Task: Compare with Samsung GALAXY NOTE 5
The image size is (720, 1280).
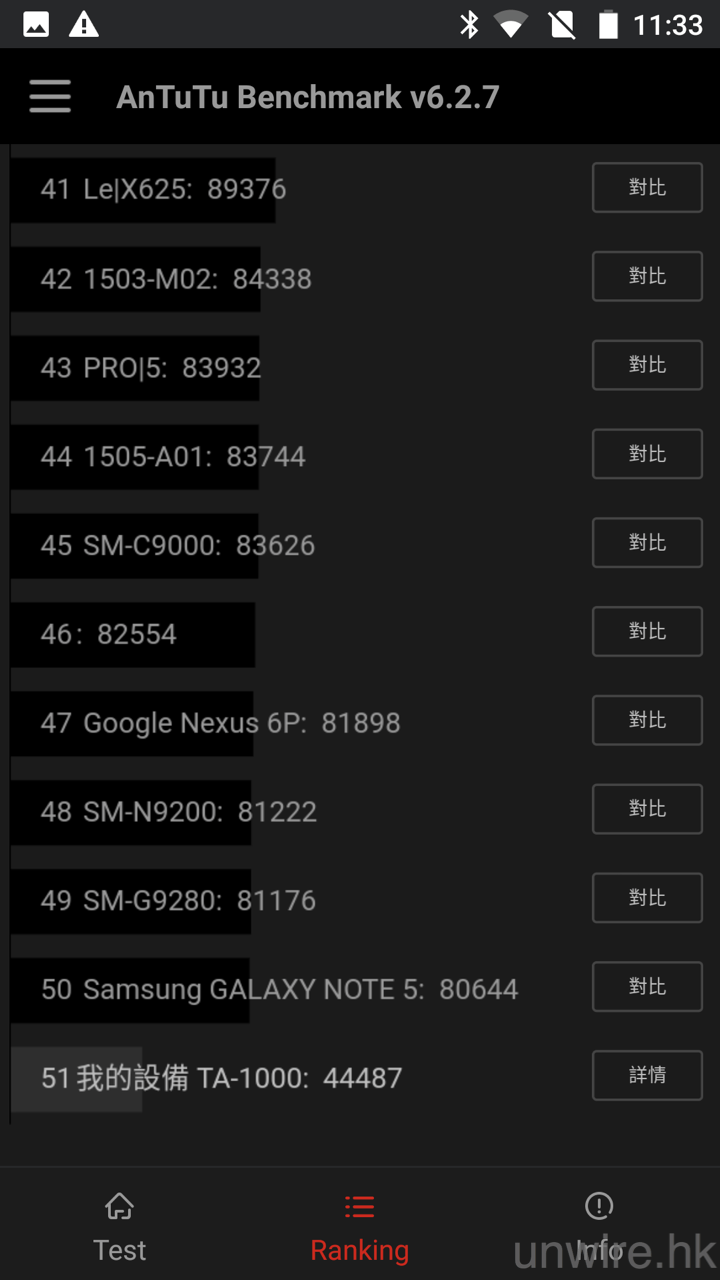Action: coord(647,987)
